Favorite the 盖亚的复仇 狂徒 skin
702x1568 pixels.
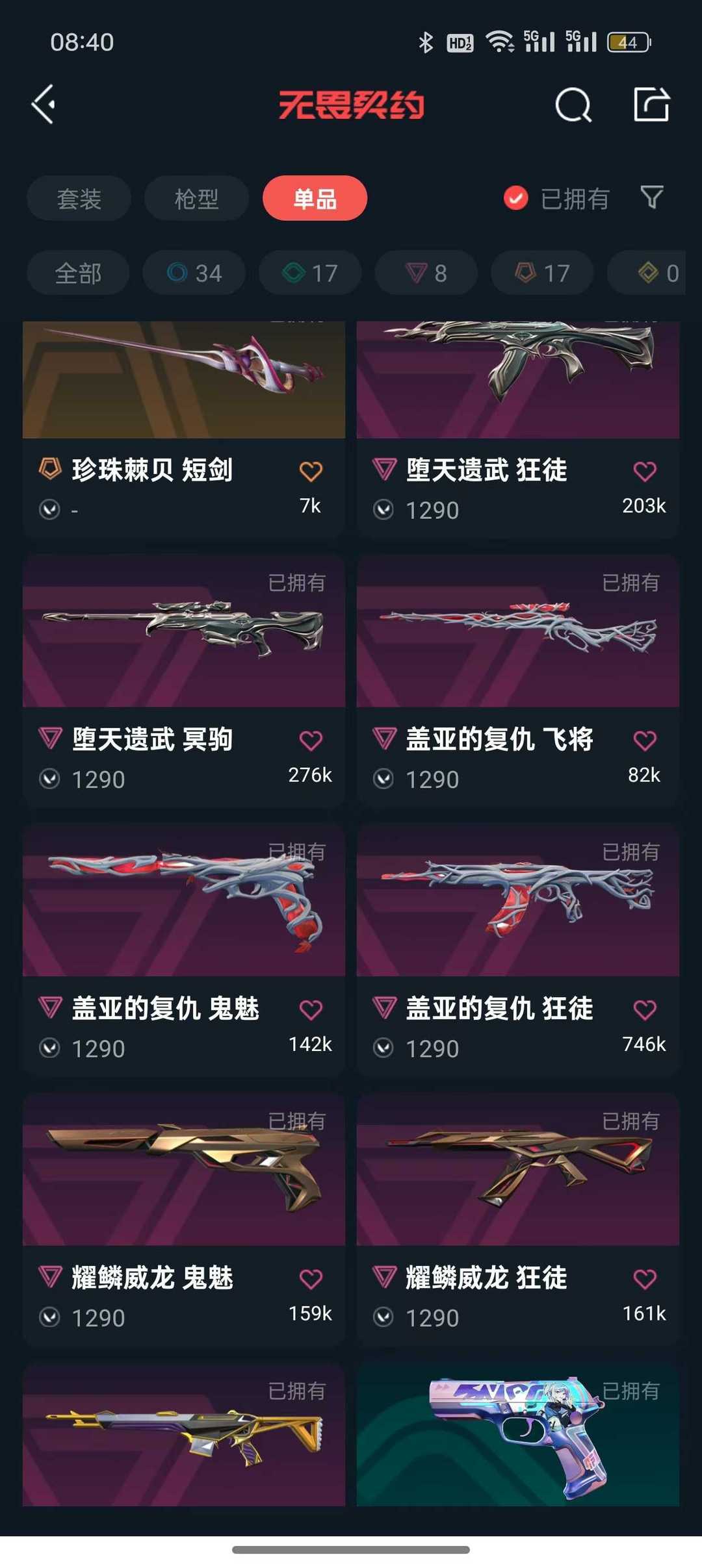point(645,1010)
